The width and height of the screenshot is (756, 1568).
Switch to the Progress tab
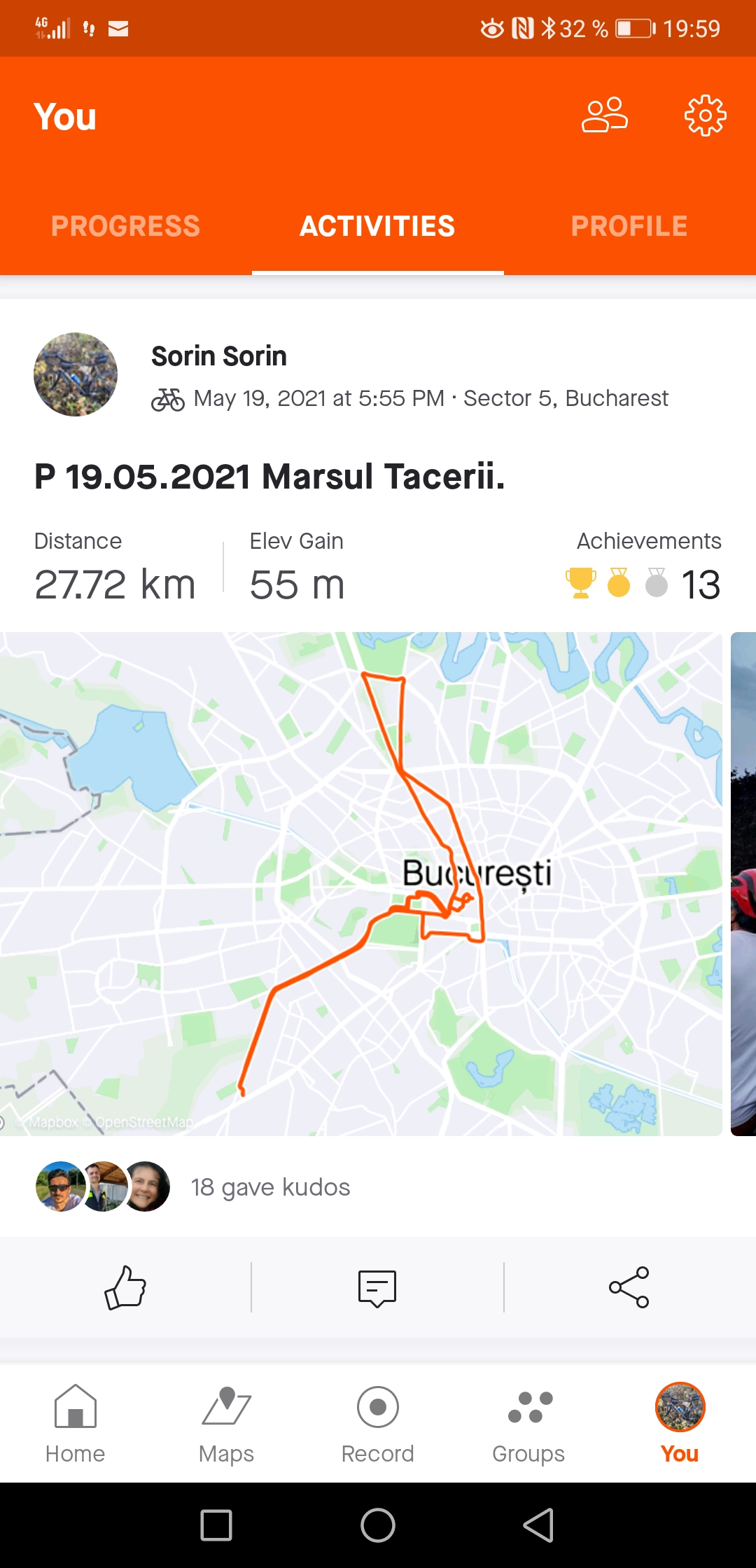(126, 226)
